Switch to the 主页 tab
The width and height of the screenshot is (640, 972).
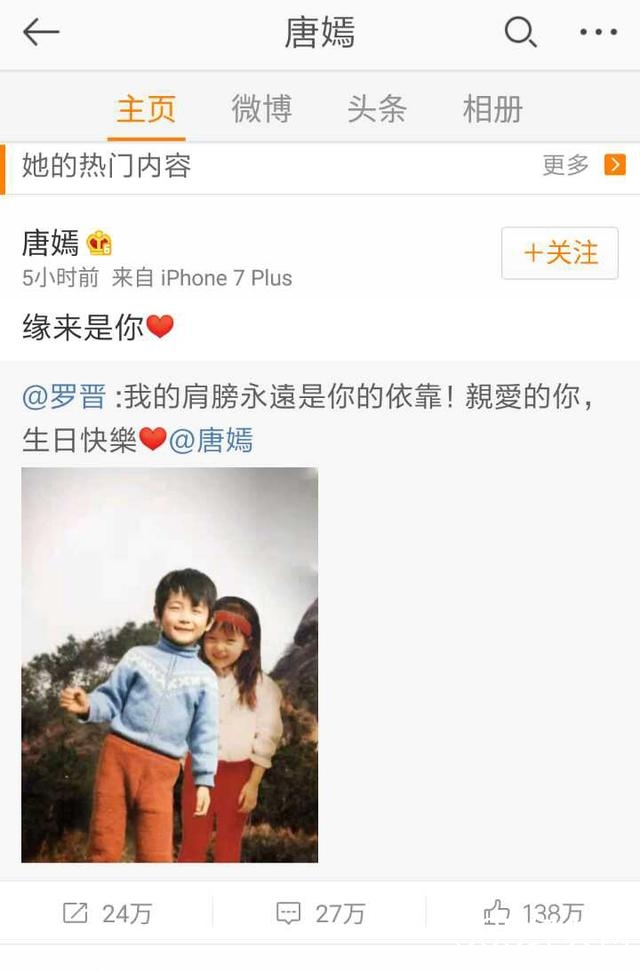point(146,109)
